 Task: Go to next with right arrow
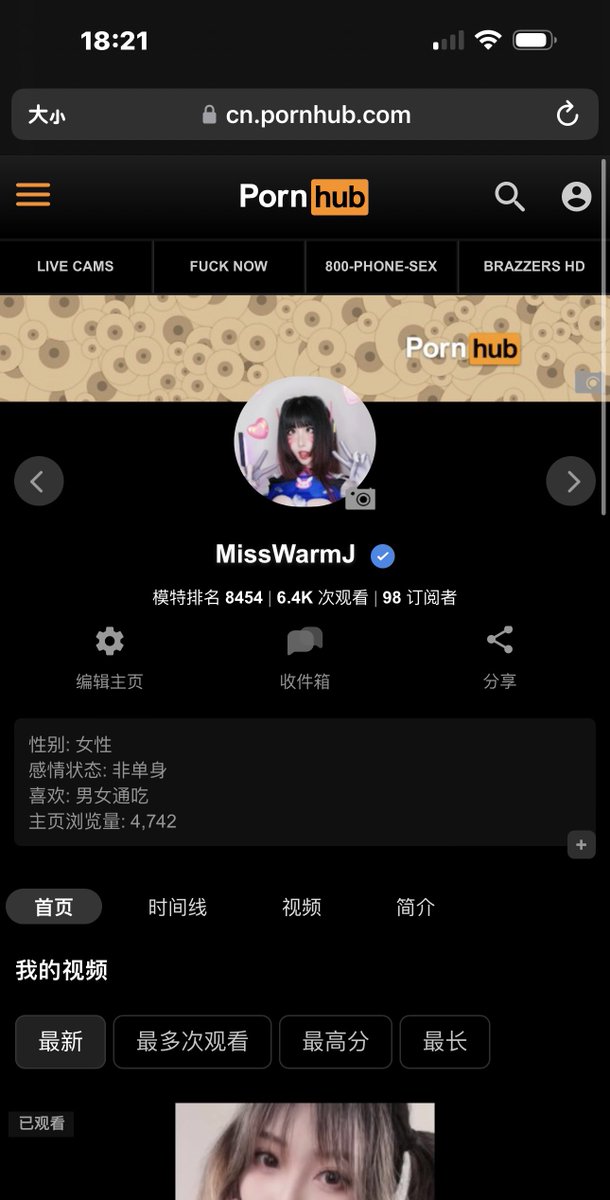(x=571, y=482)
